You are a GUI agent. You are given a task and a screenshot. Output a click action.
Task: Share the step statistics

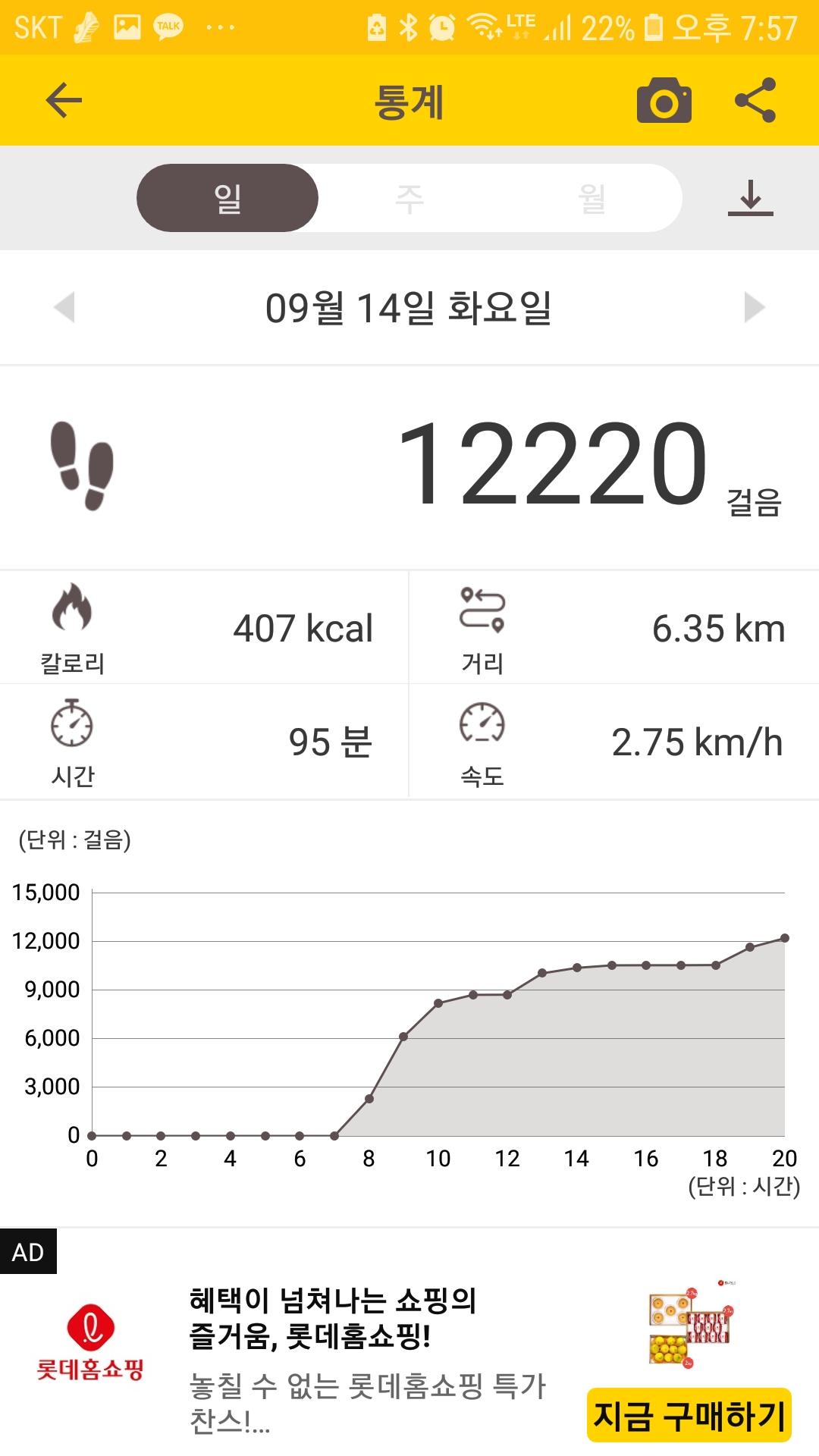coord(755,101)
